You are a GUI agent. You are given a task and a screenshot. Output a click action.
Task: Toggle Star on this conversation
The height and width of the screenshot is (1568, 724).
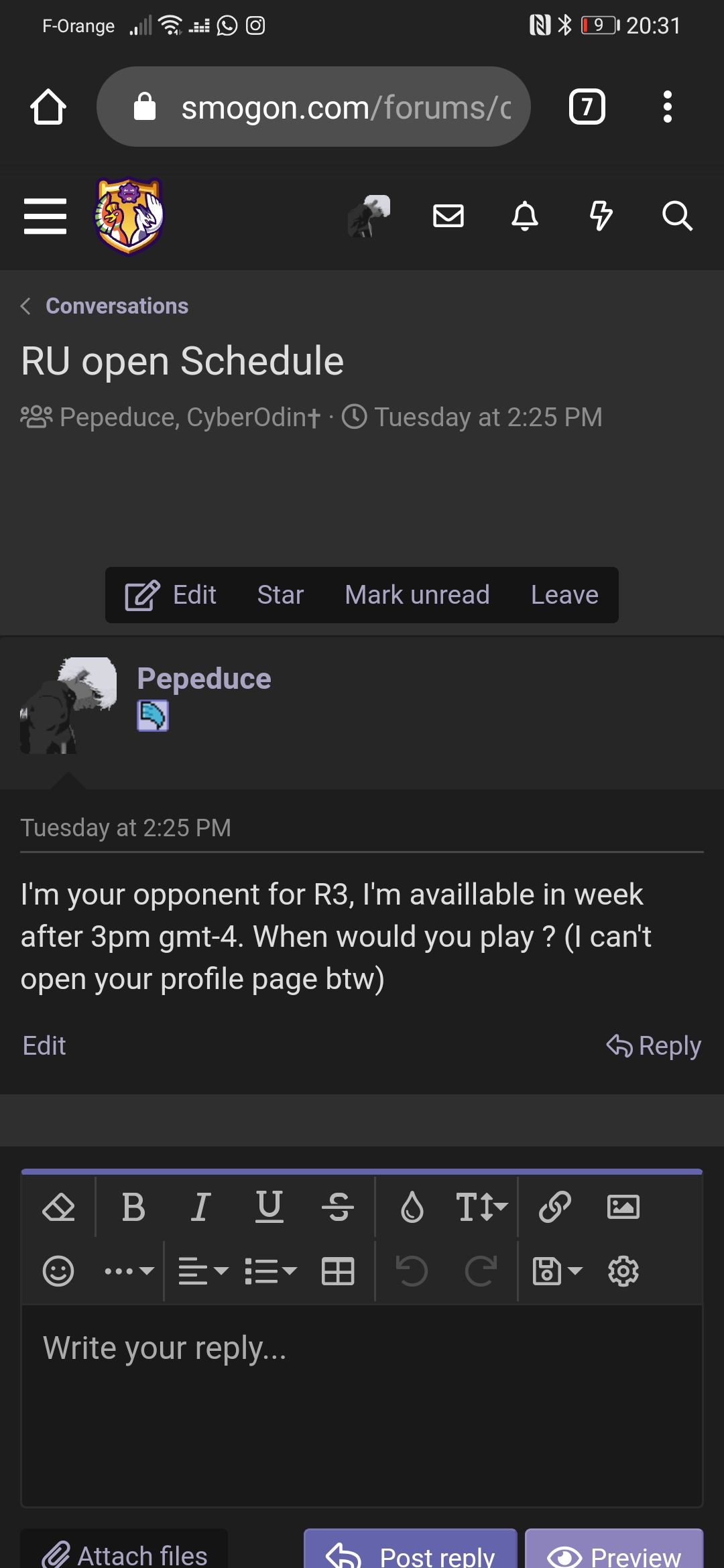[280, 594]
